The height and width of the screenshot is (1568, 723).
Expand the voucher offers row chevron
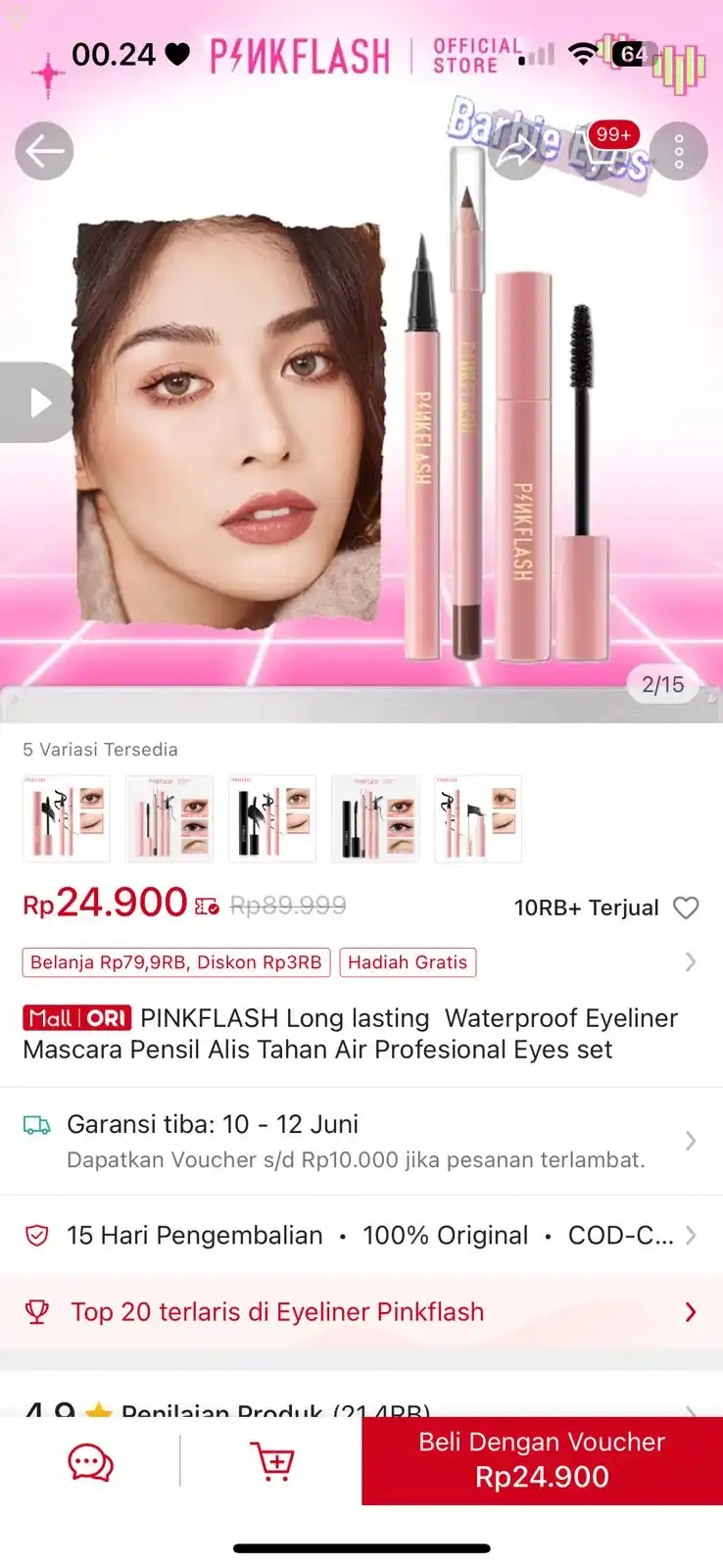tap(693, 962)
